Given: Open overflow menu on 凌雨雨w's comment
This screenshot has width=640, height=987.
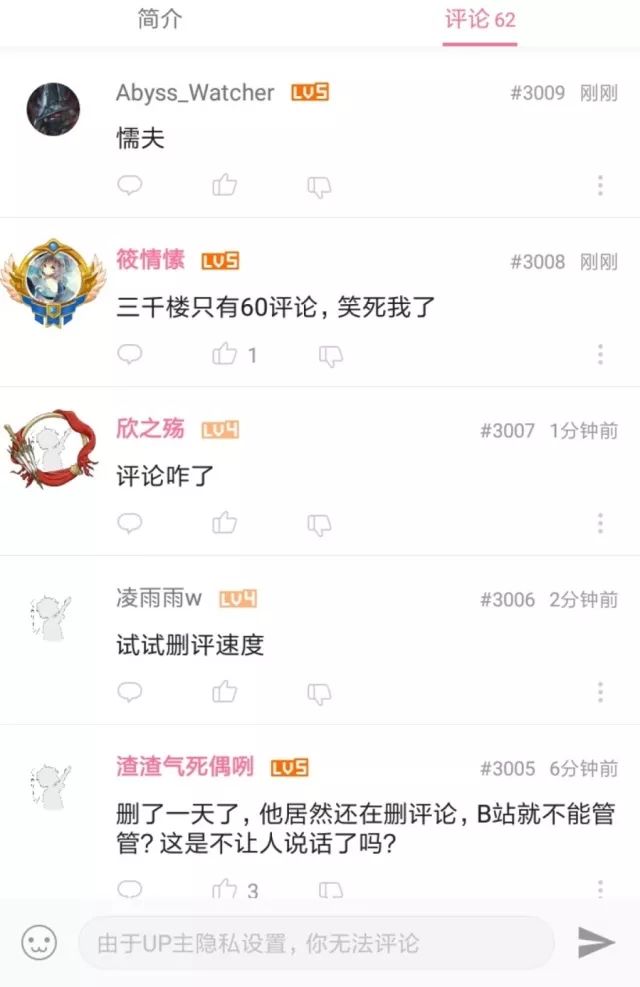Looking at the screenshot, I should tap(600, 692).
